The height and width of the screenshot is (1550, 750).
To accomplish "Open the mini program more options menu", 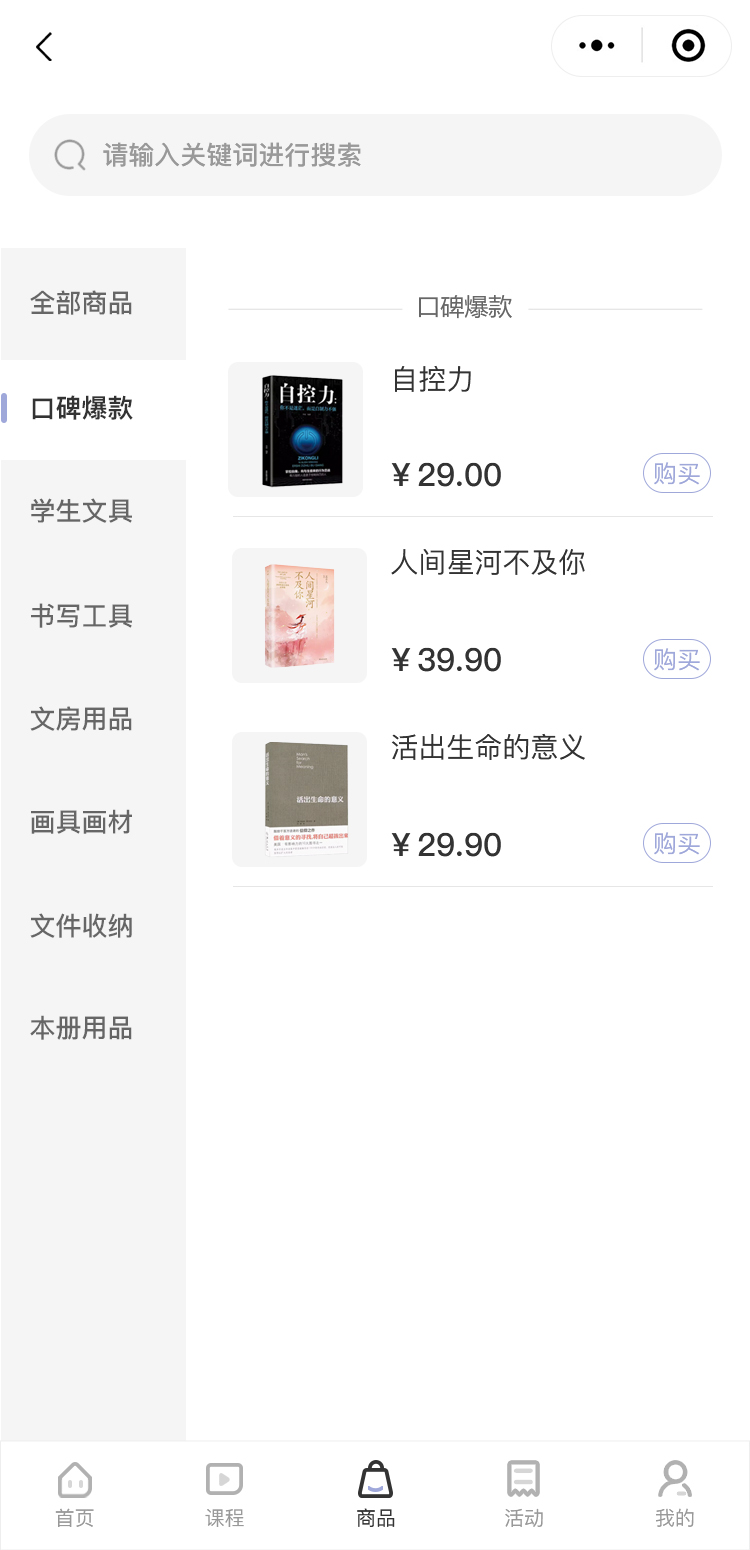I will [x=597, y=46].
